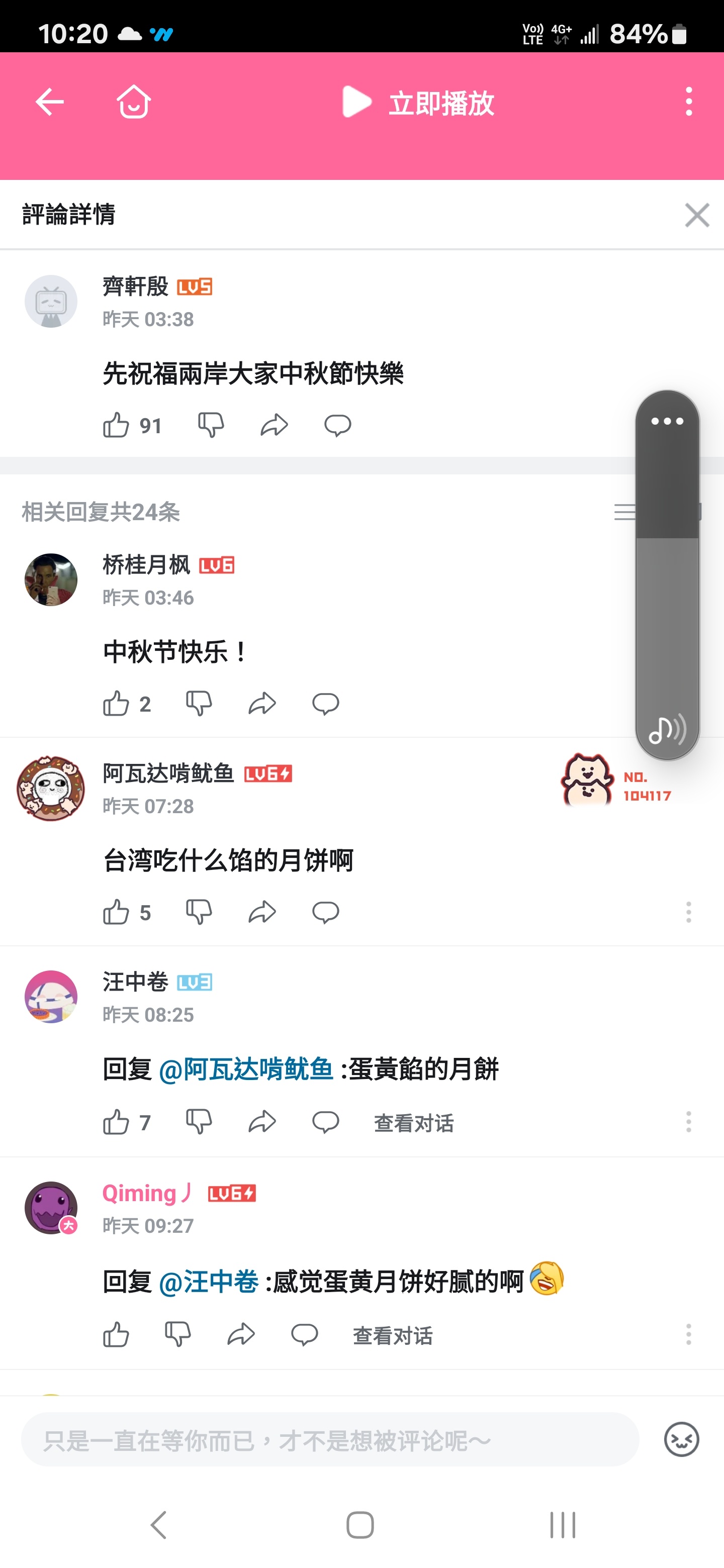
Task: Dislike 齊軒殷's comment
Action: [x=211, y=425]
